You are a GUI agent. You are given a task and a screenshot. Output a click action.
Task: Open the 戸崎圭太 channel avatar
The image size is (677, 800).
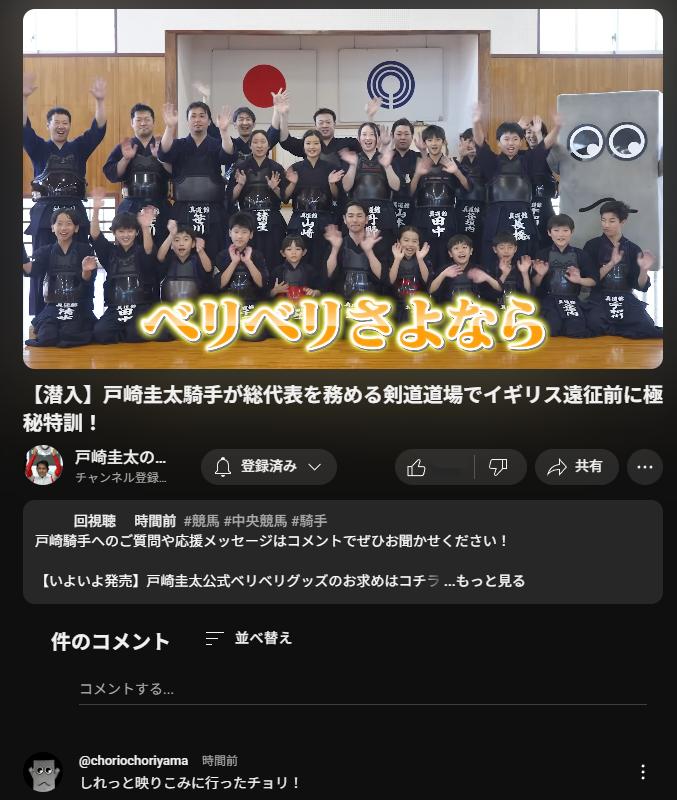[x=43, y=466]
